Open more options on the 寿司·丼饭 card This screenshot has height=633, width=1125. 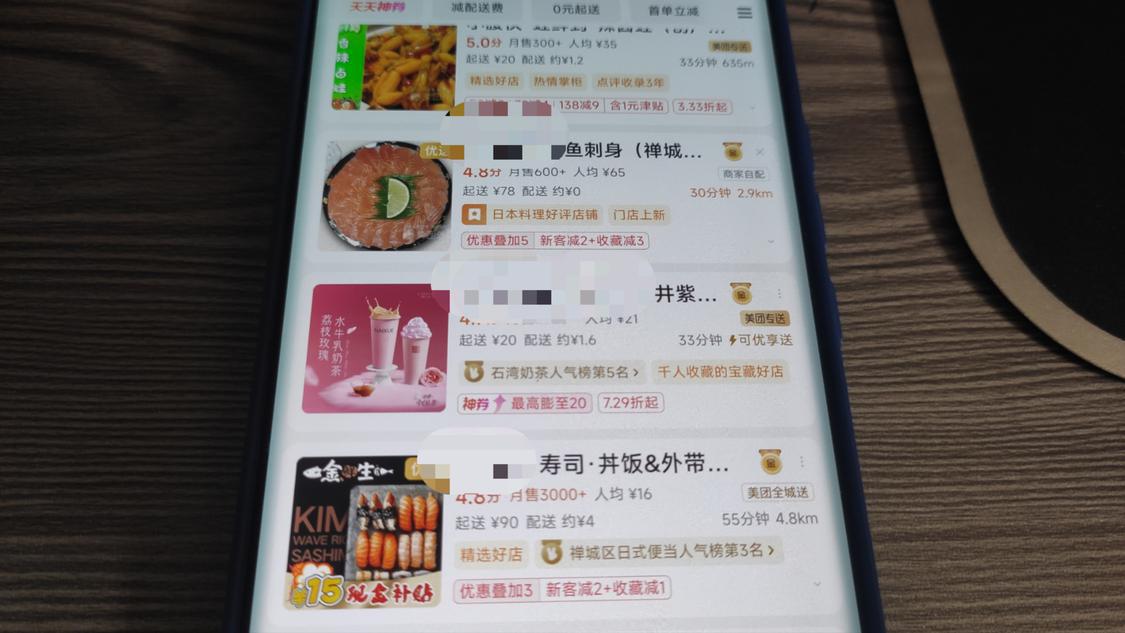(x=802, y=462)
